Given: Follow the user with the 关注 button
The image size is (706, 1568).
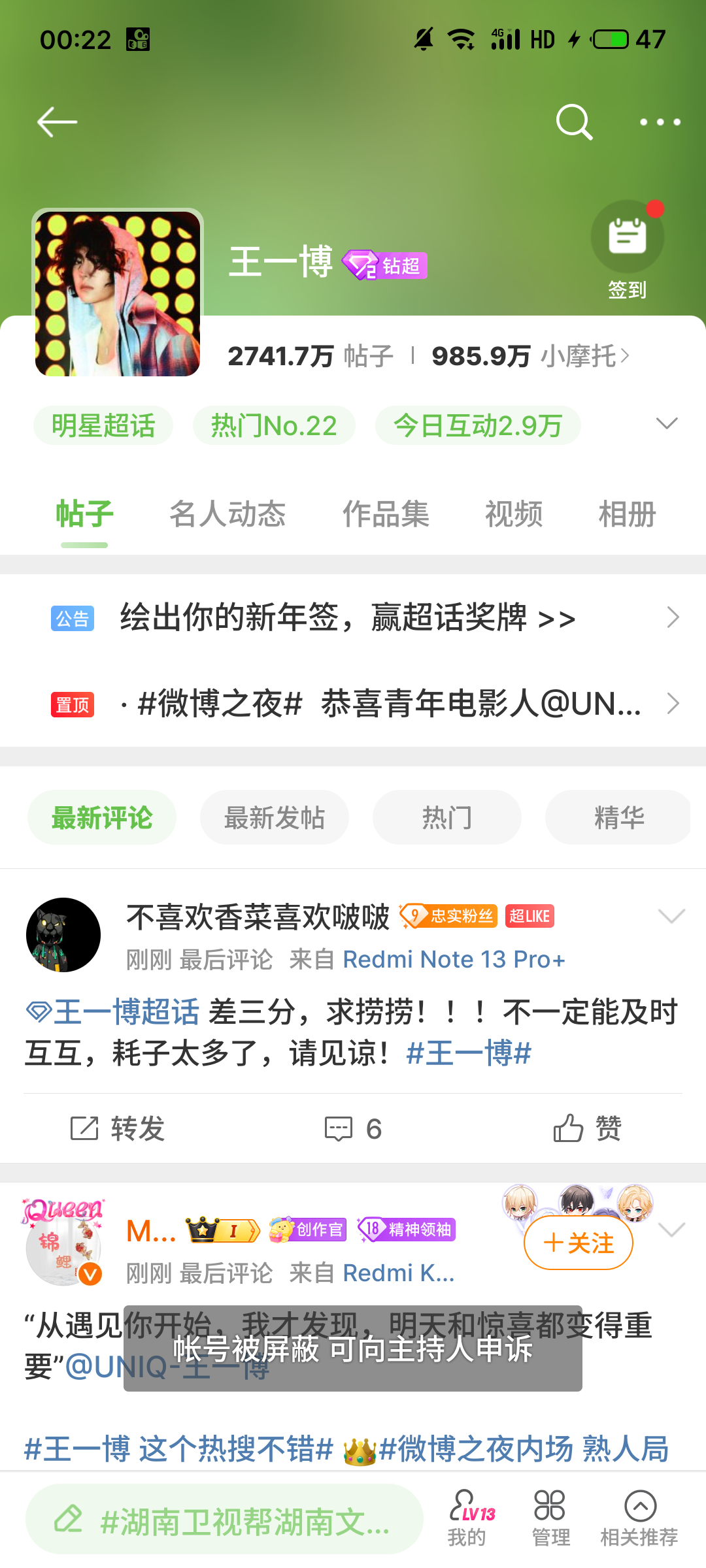Looking at the screenshot, I should [578, 1243].
